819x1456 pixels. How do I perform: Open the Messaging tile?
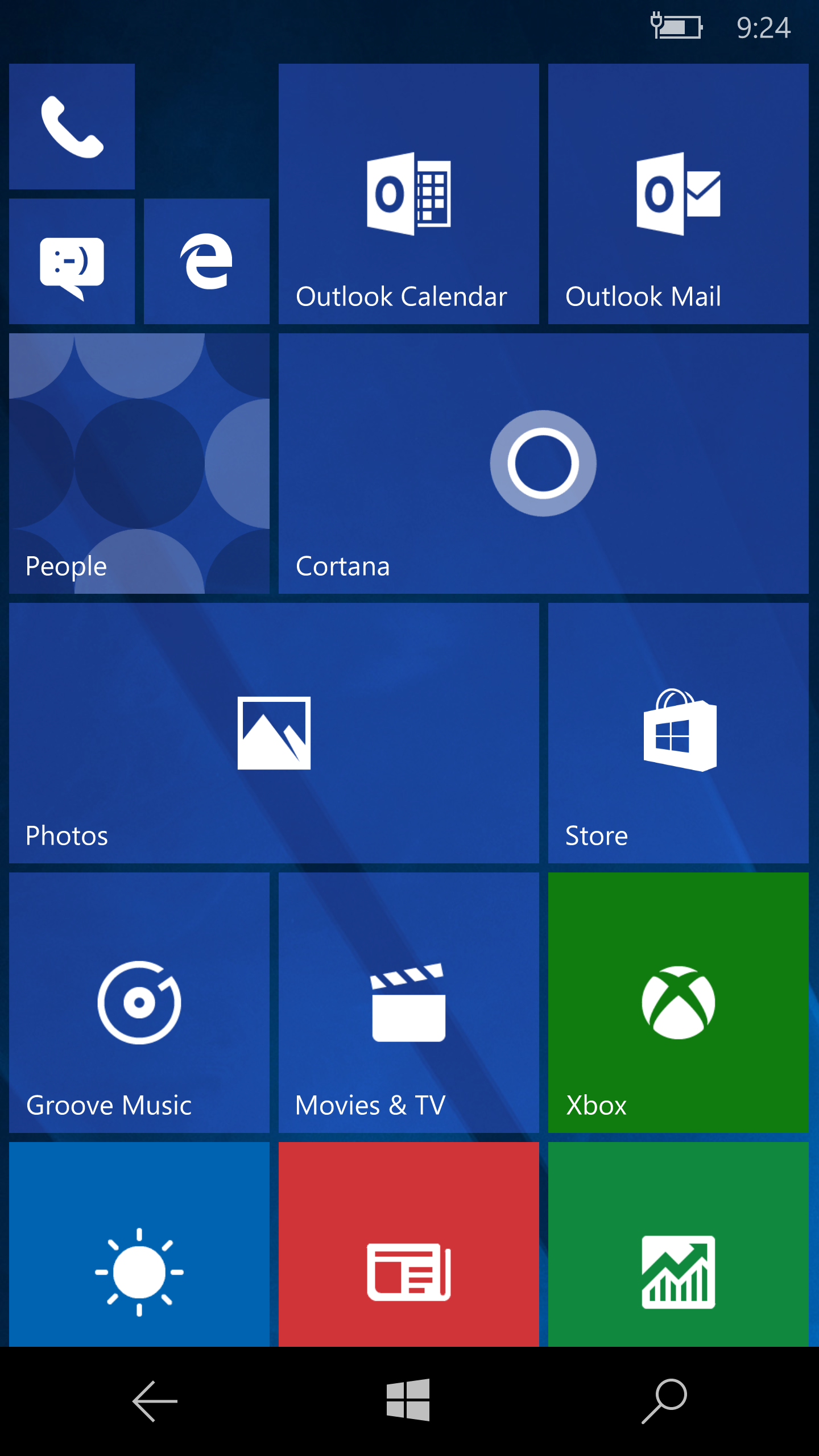tap(72, 261)
